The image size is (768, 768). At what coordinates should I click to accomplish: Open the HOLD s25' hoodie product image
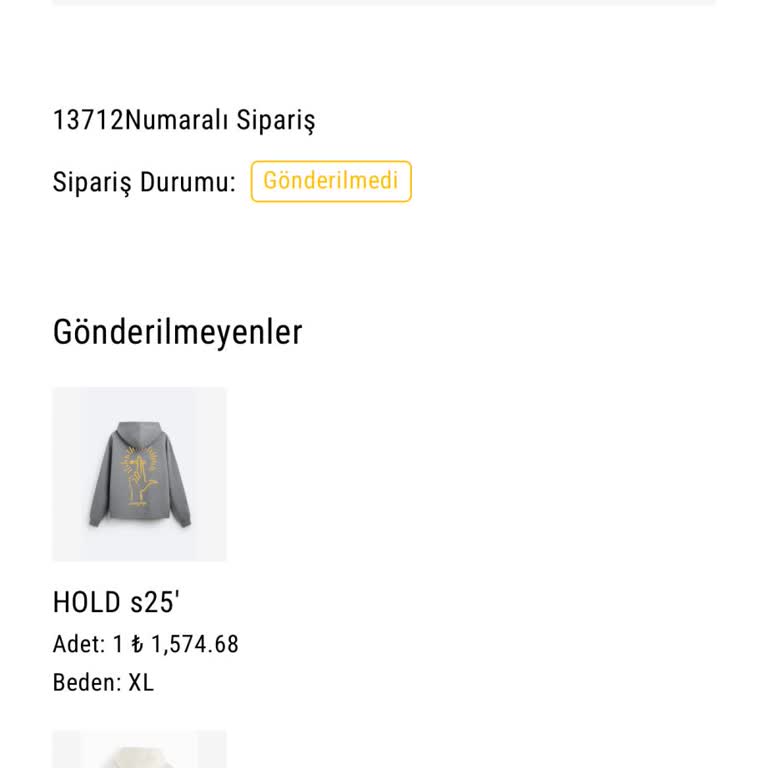click(x=139, y=474)
